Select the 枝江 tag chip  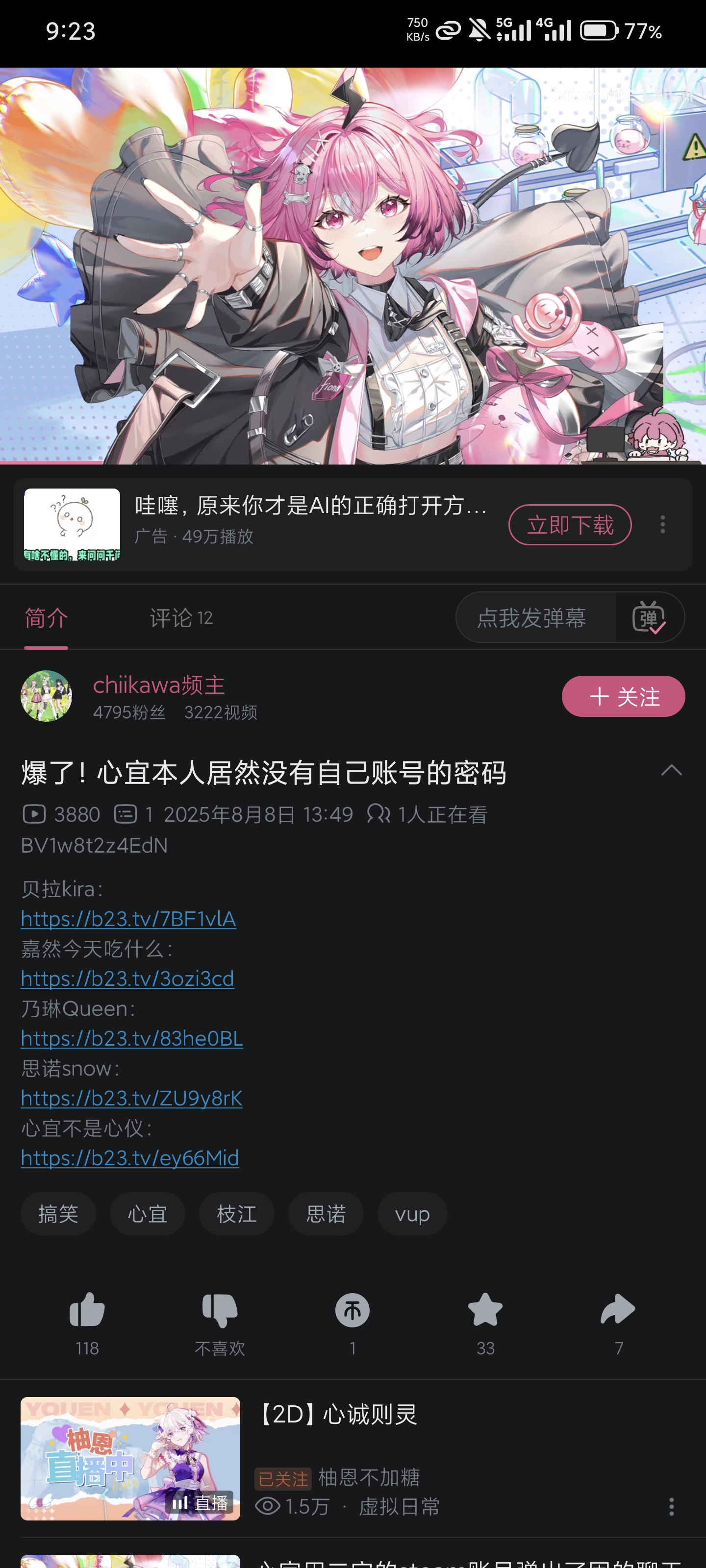pyautogui.click(x=236, y=1214)
